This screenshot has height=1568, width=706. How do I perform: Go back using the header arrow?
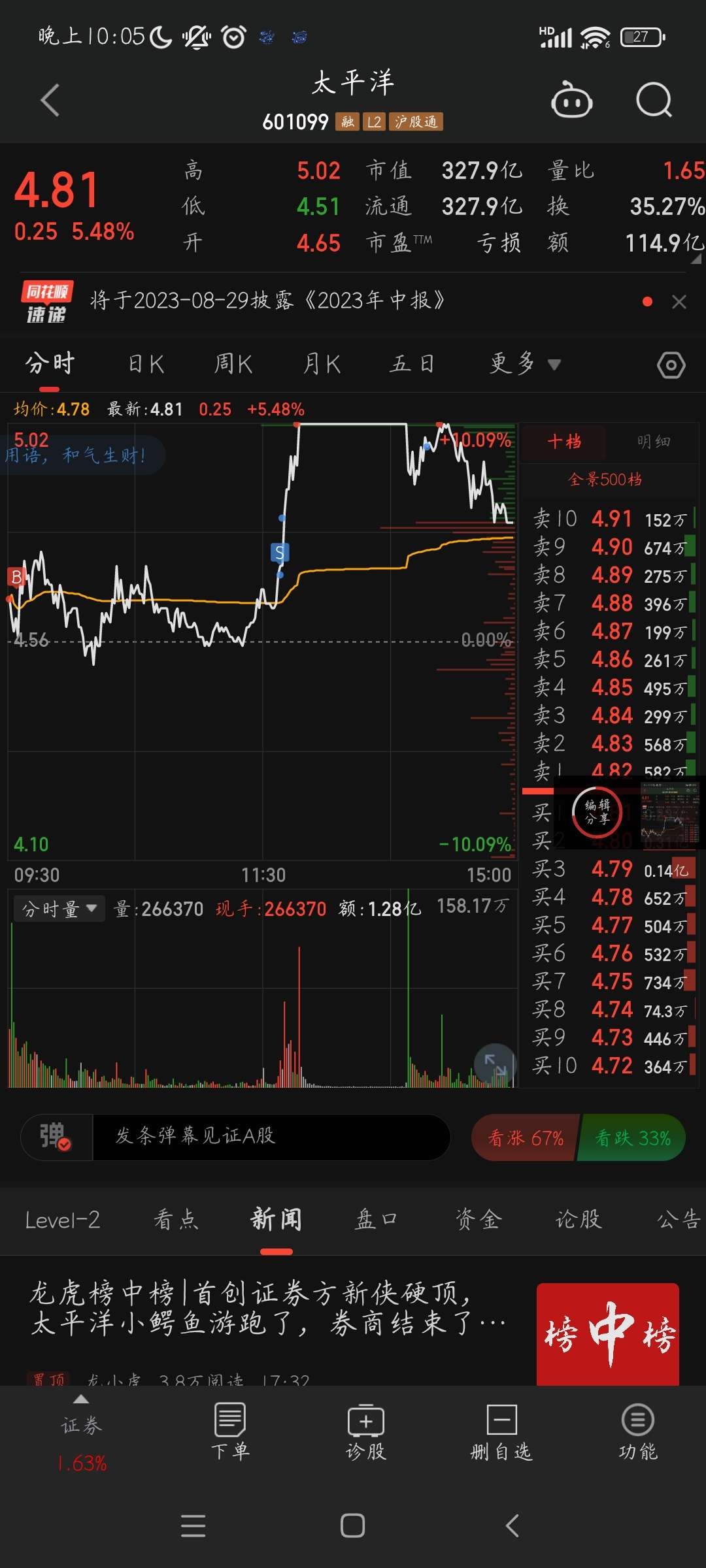[x=50, y=101]
